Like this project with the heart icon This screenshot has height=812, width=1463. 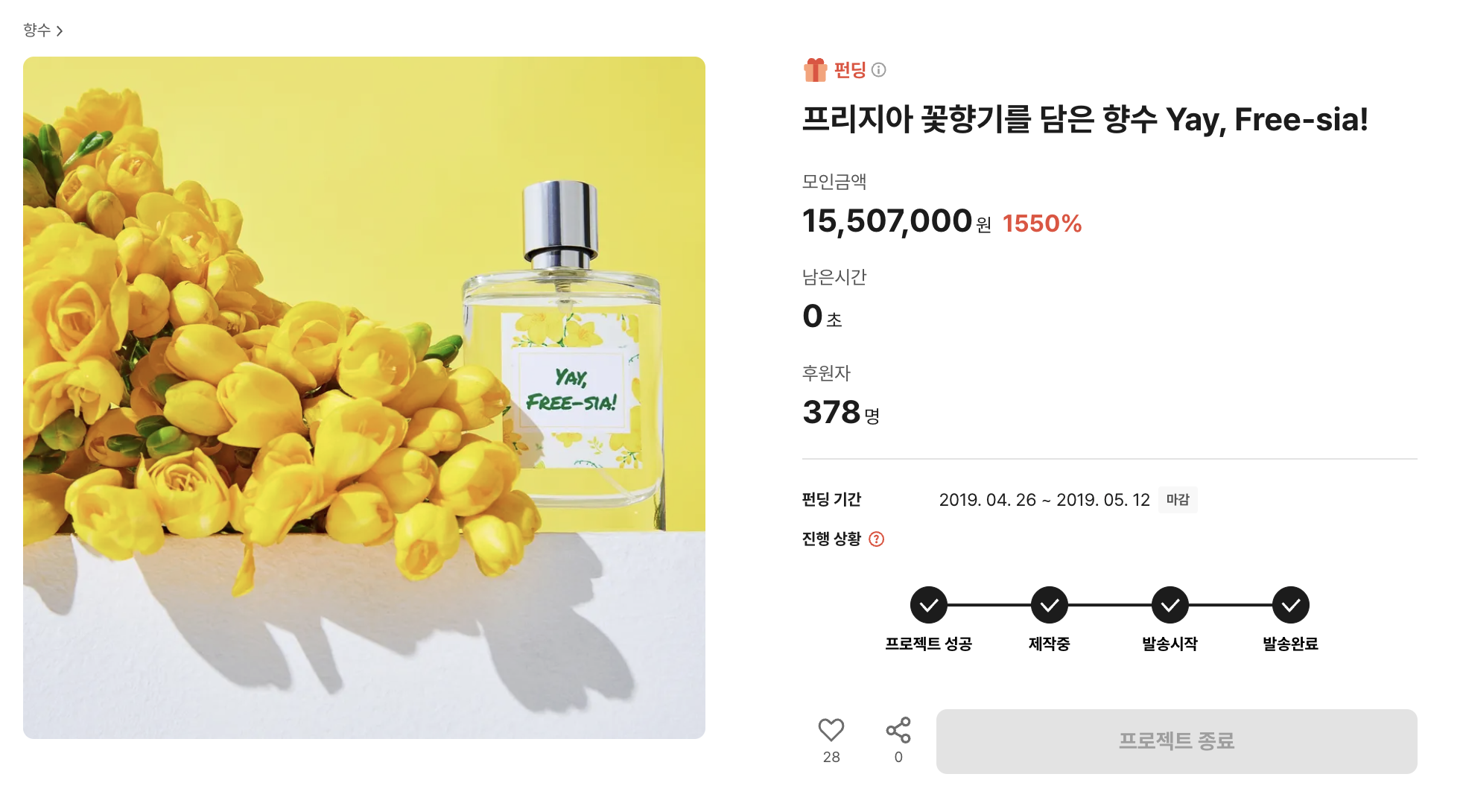pos(831,730)
